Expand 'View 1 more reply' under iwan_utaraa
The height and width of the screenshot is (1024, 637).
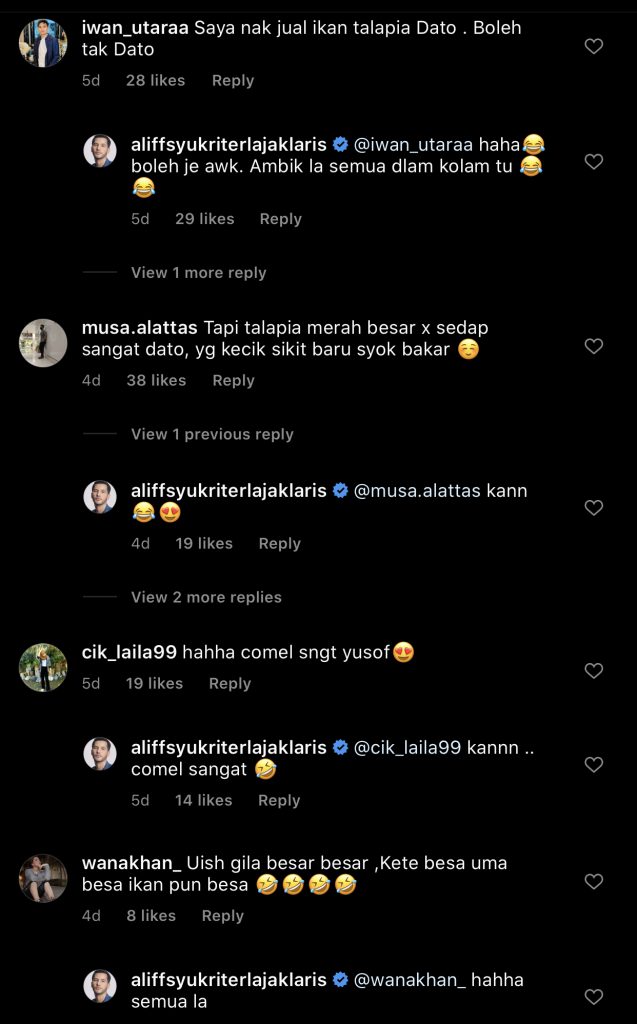click(x=198, y=272)
